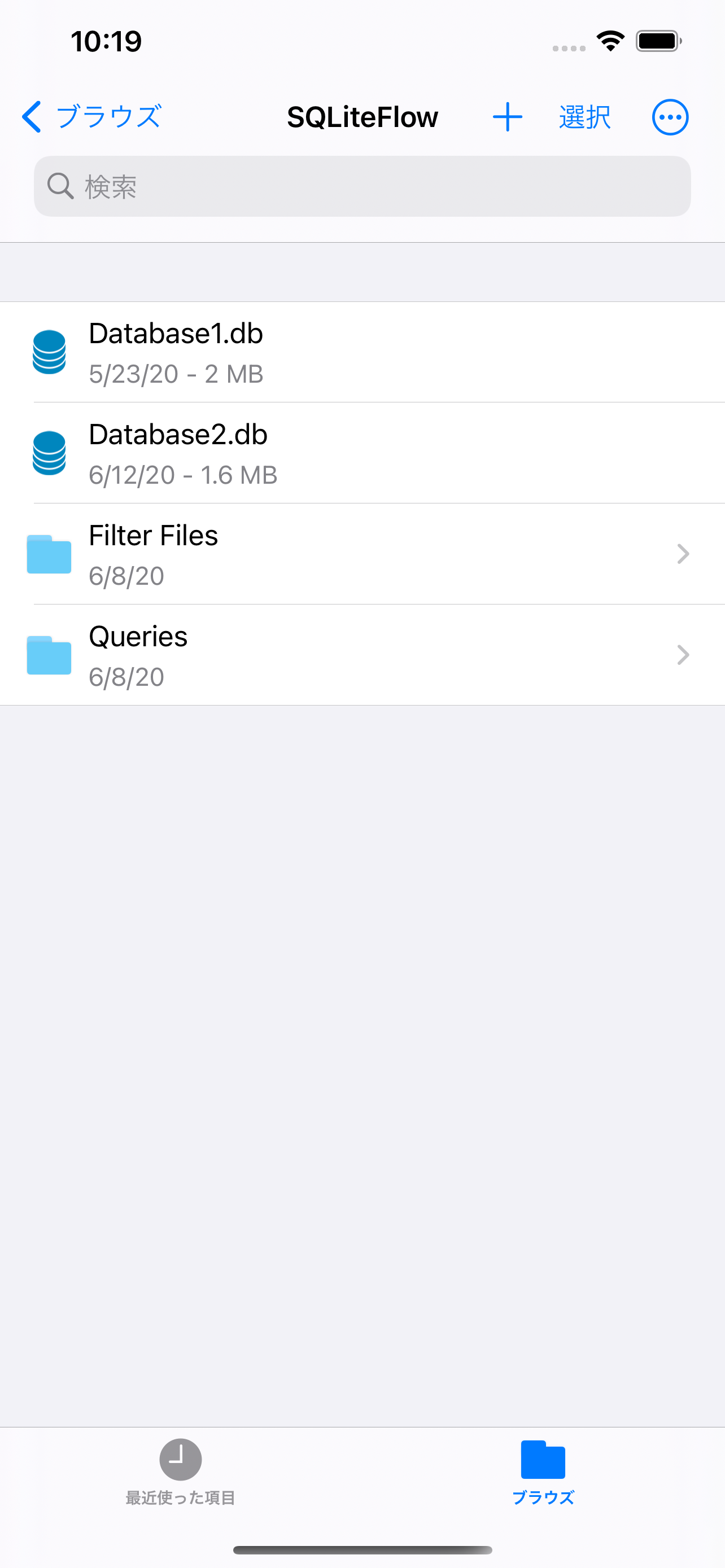Viewport: 725px width, 1568px height.
Task: Open the Filter Files folder
Action: point(362,554)
